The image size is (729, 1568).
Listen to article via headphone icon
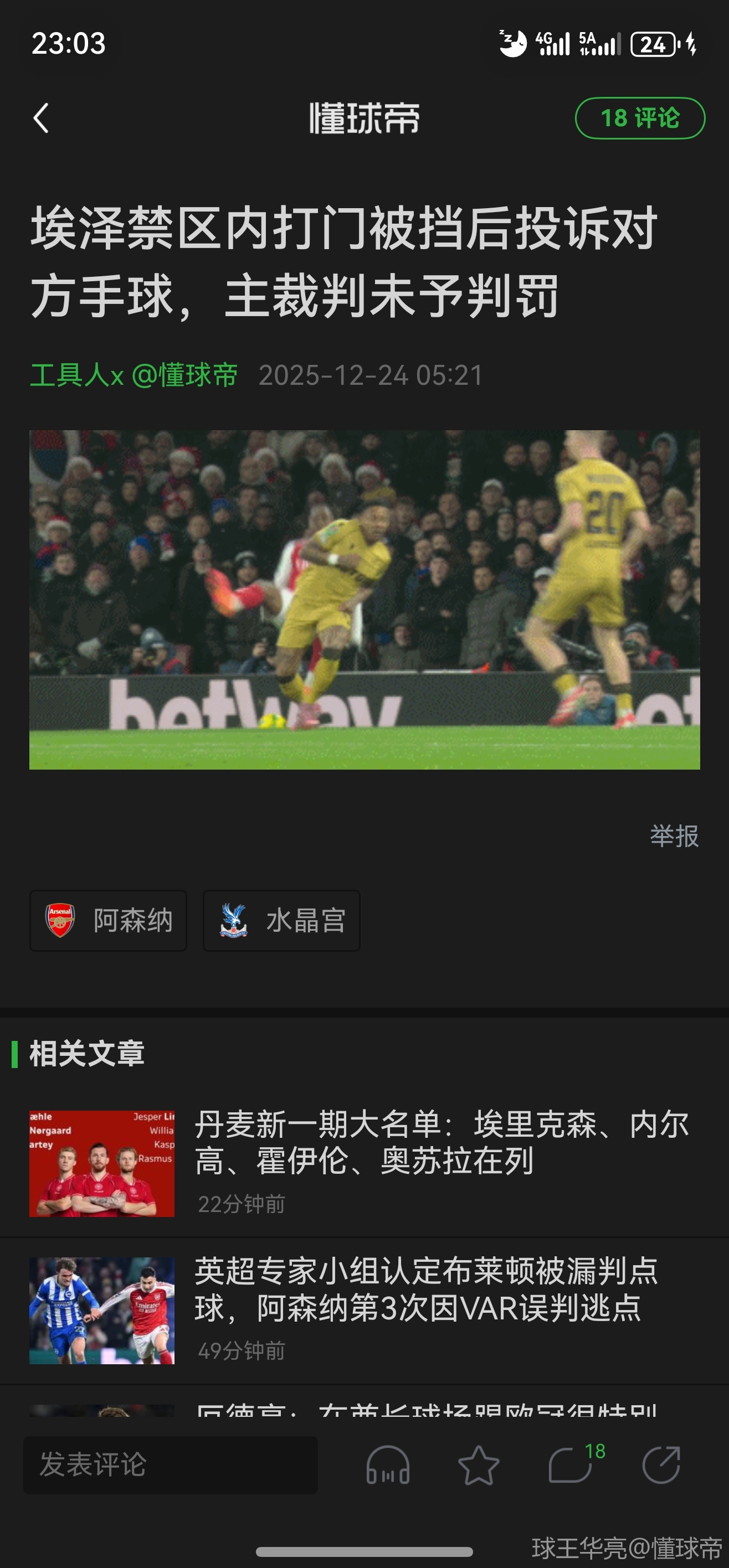pyautogui.click(x=388, y=1464)
